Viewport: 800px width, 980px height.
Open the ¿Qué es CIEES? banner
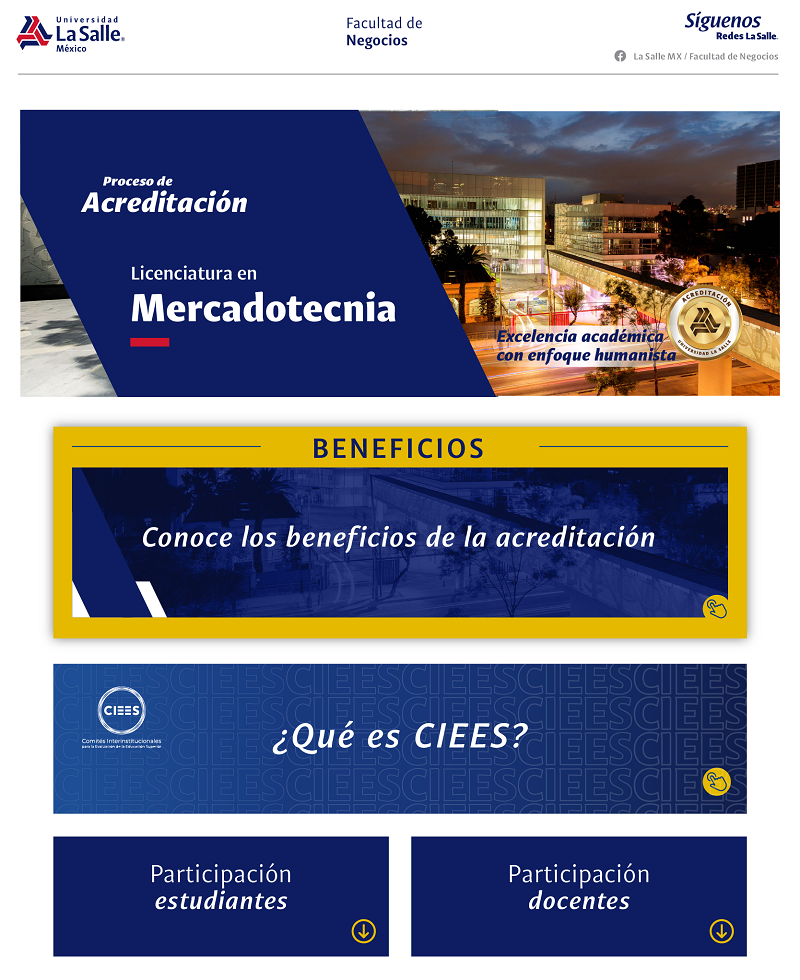(400, 738)
